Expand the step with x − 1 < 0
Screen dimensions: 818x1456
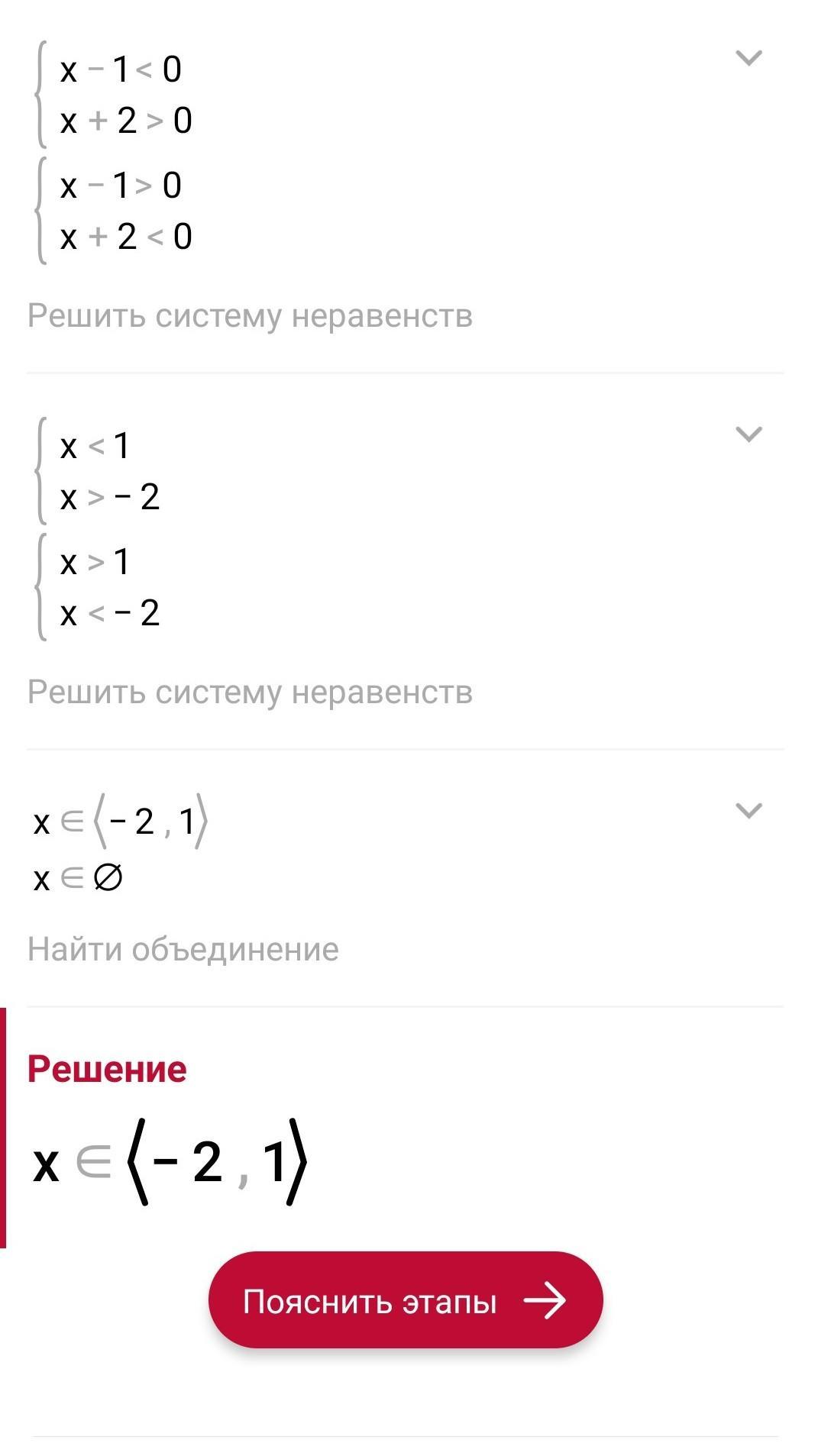tap(748, 58)
